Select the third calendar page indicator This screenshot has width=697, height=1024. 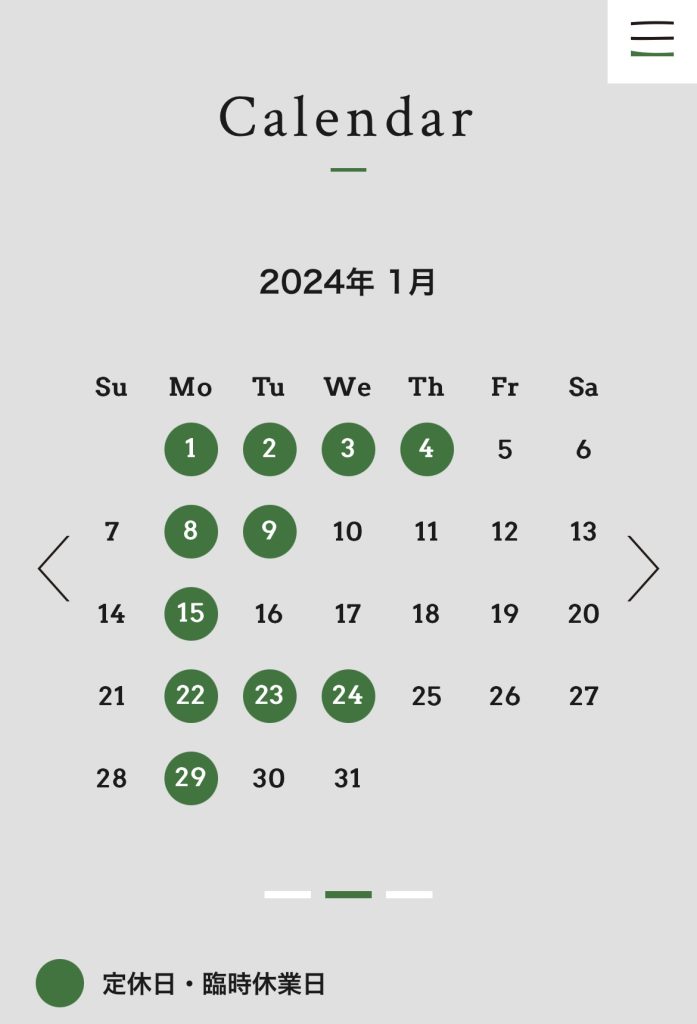point(409,894)
